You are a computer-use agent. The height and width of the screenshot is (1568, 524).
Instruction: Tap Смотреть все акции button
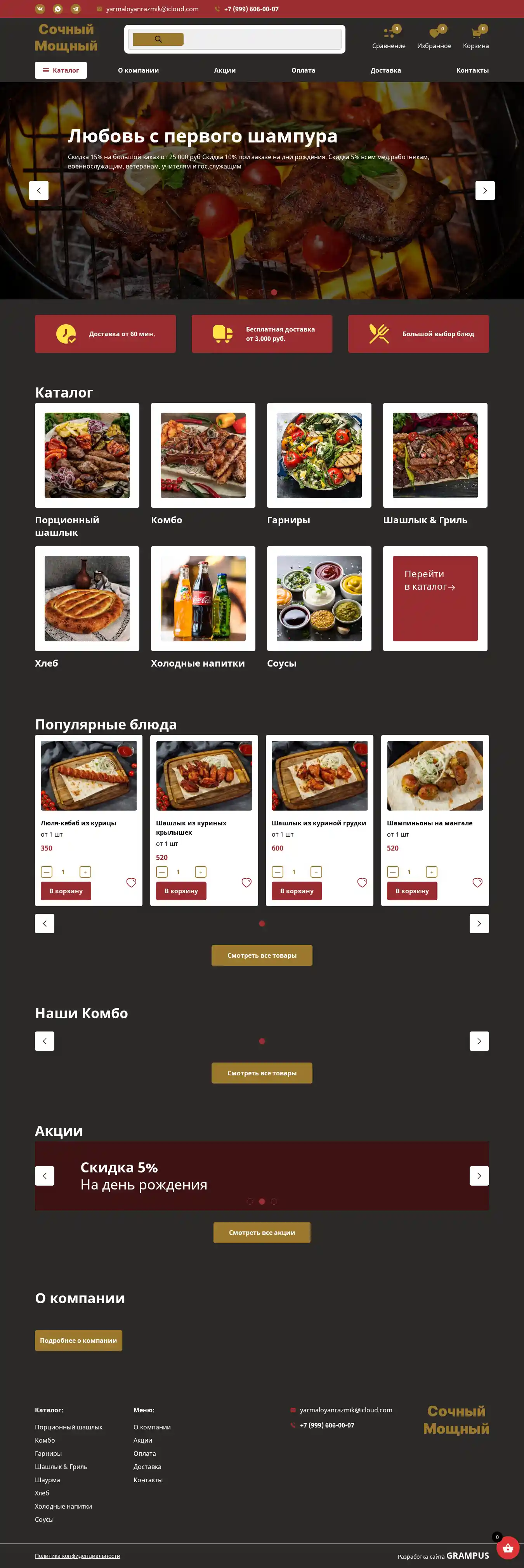click(x=262, y=1233)
